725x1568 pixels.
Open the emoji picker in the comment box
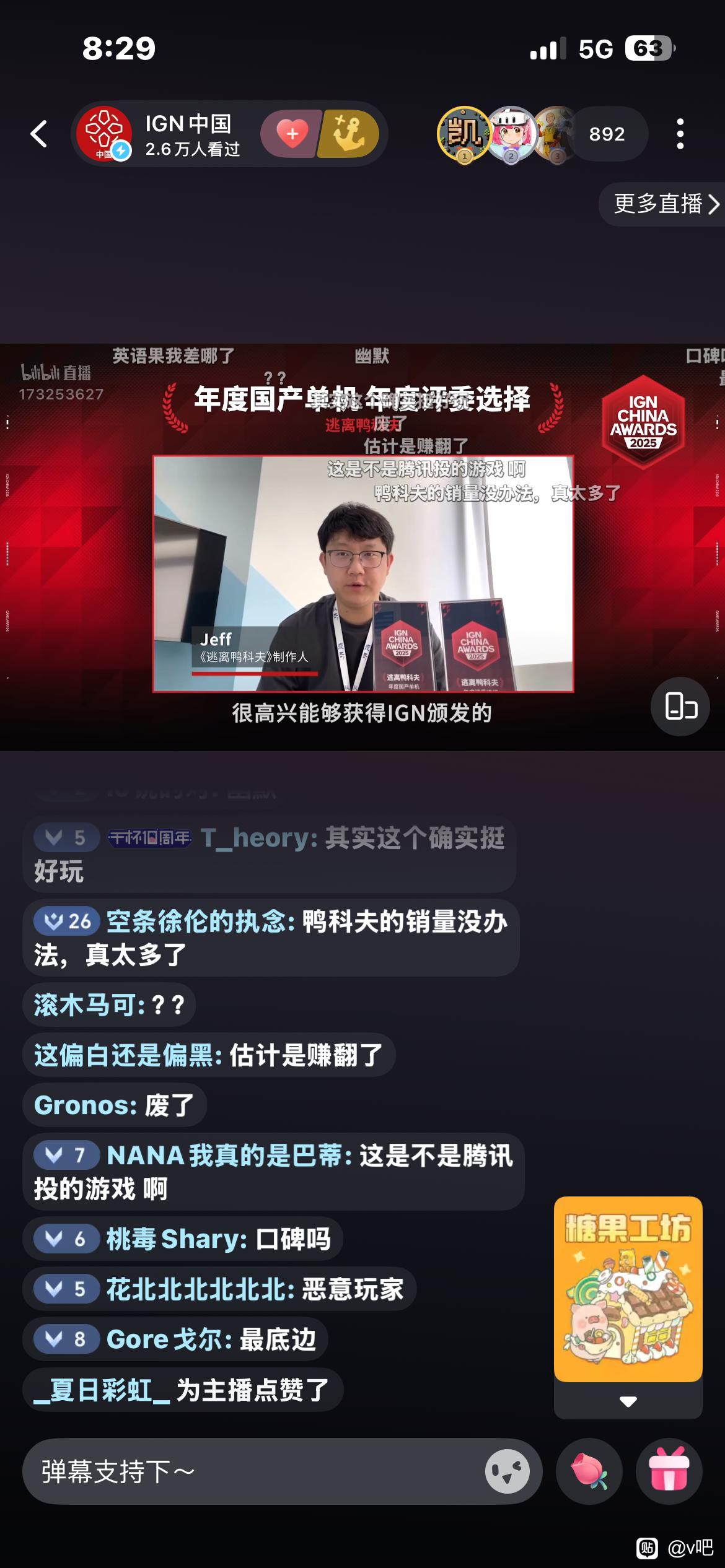tap(507, 1471)
